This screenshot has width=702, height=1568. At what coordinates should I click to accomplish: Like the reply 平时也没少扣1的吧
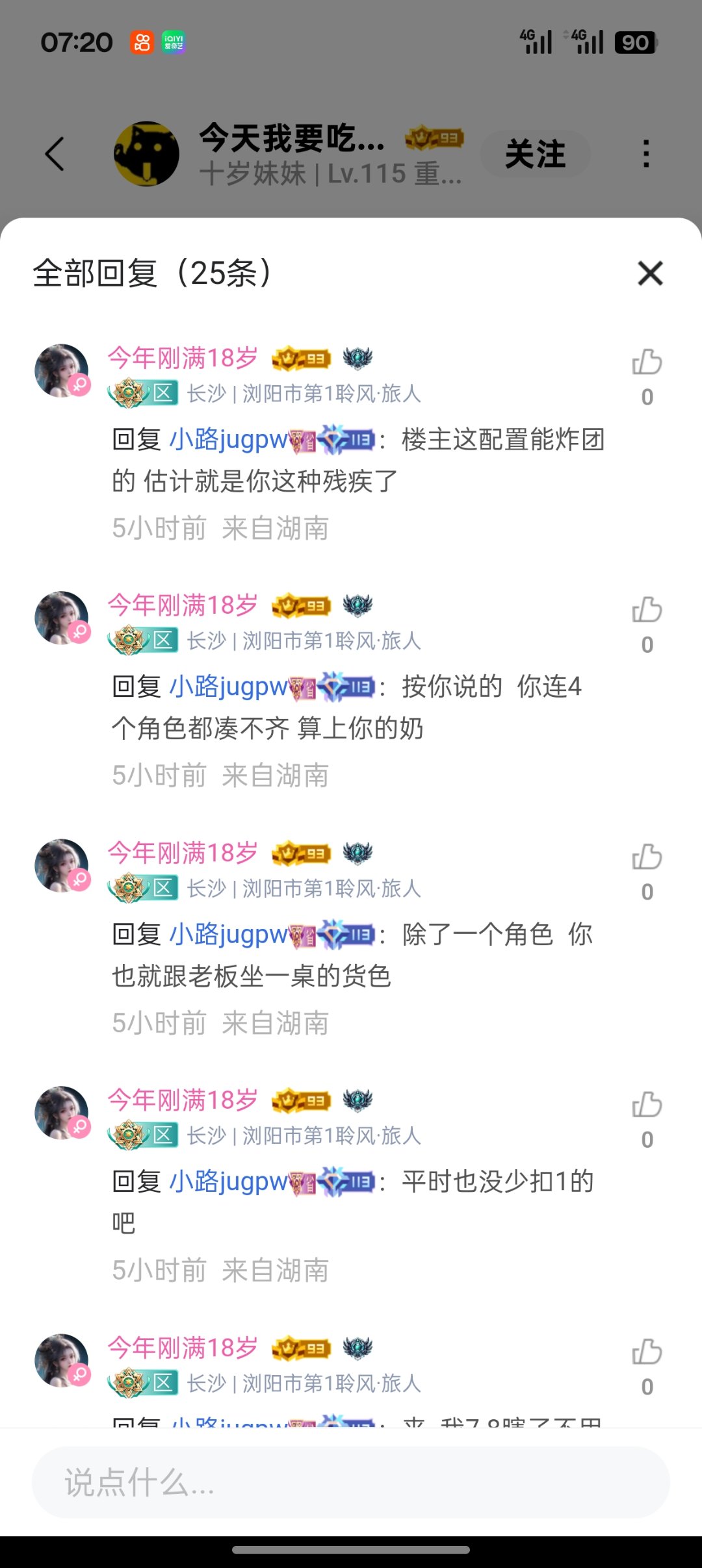647,1105
